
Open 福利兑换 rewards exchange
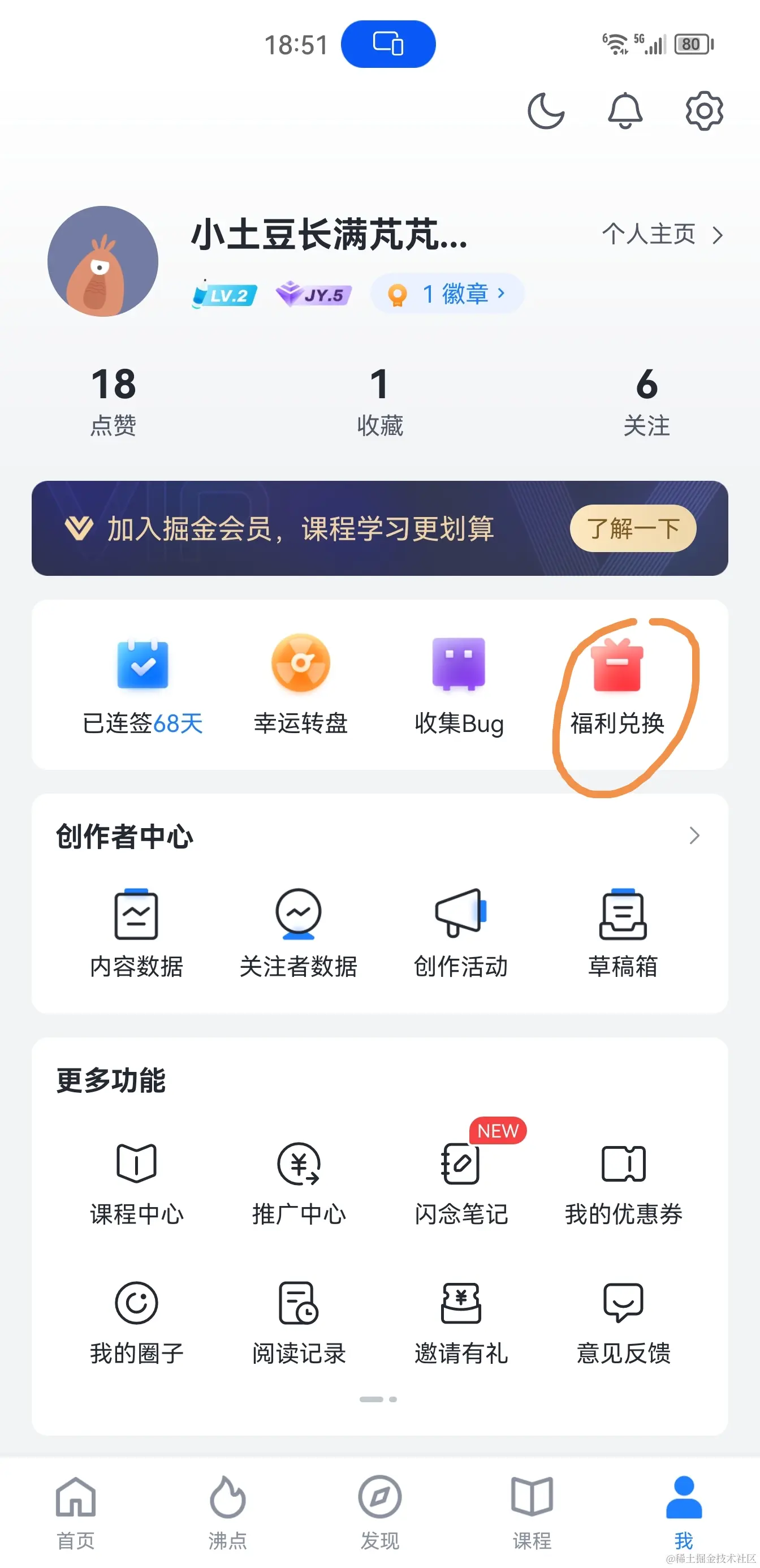click(x=617, y=685)
